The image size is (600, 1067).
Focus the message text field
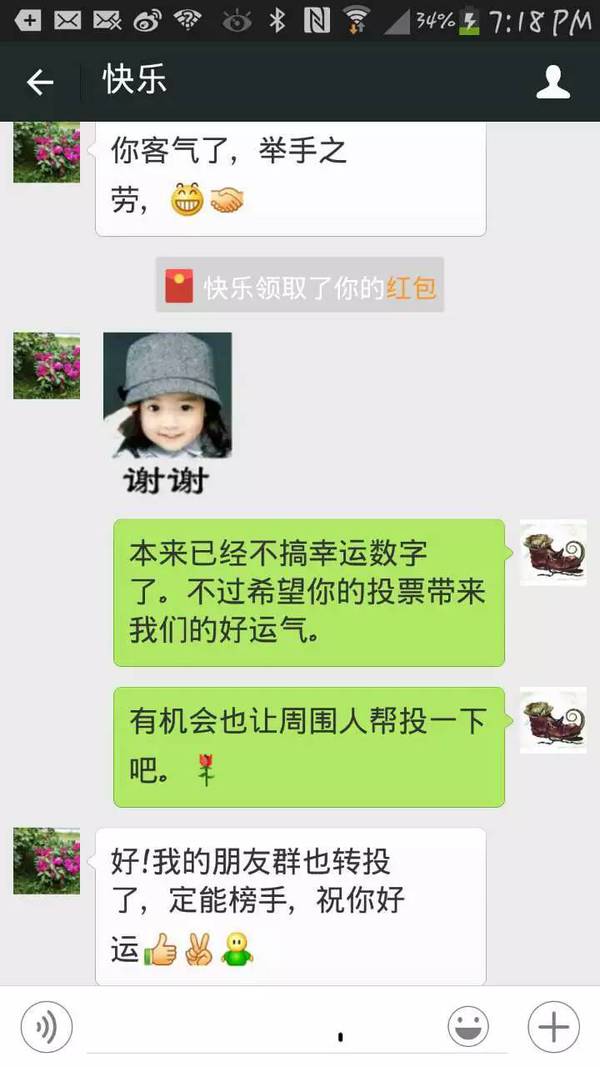[x=260, y=1026]
